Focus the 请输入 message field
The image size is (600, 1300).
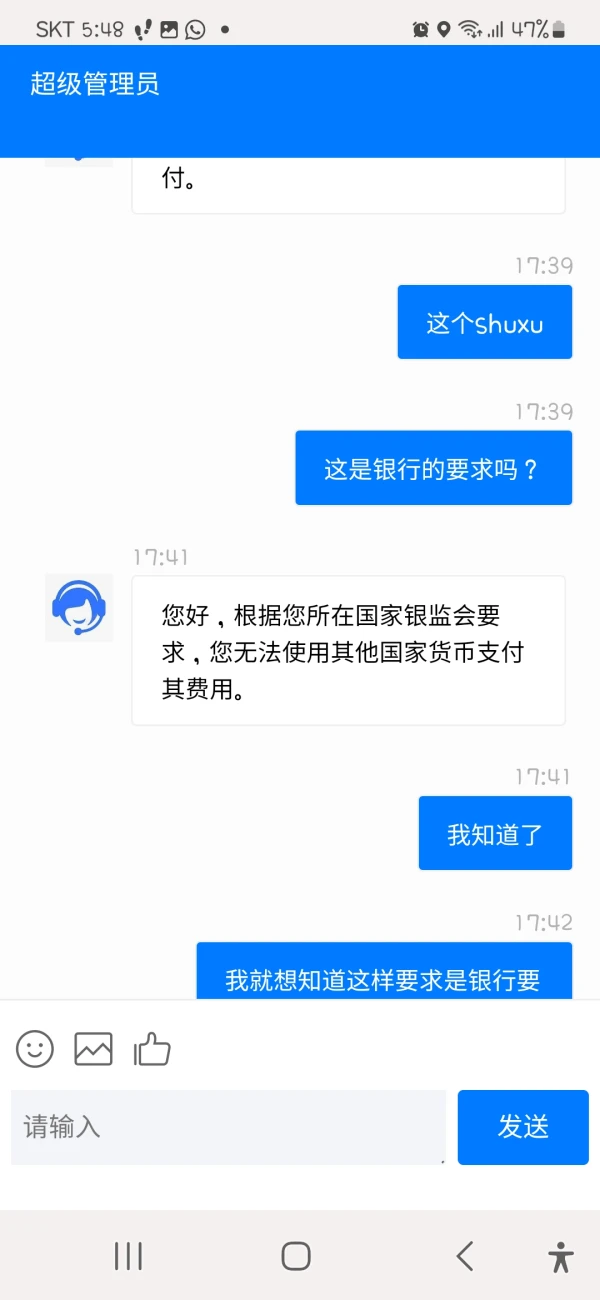coord(228,1127)
